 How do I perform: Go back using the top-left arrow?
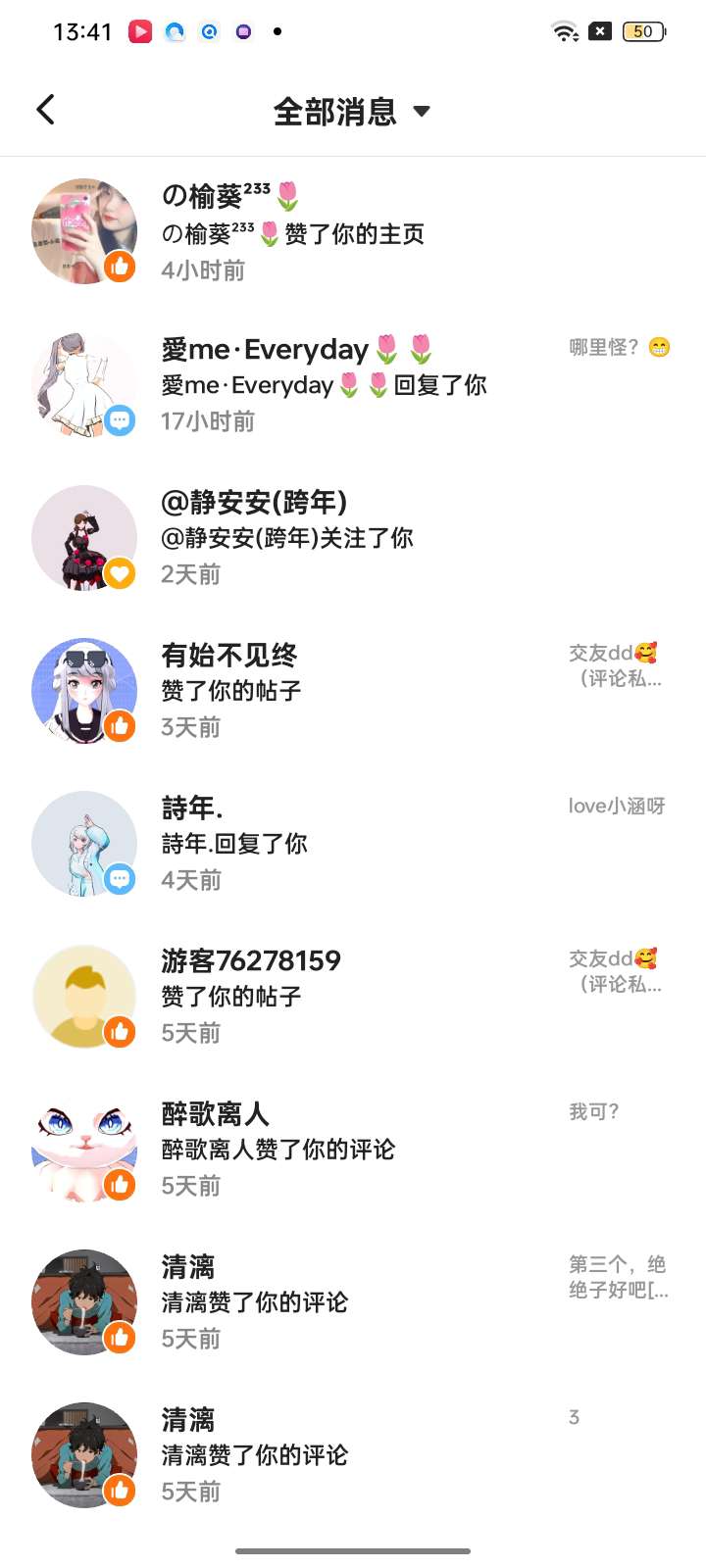pyautogui.click(x=46, y=110)
